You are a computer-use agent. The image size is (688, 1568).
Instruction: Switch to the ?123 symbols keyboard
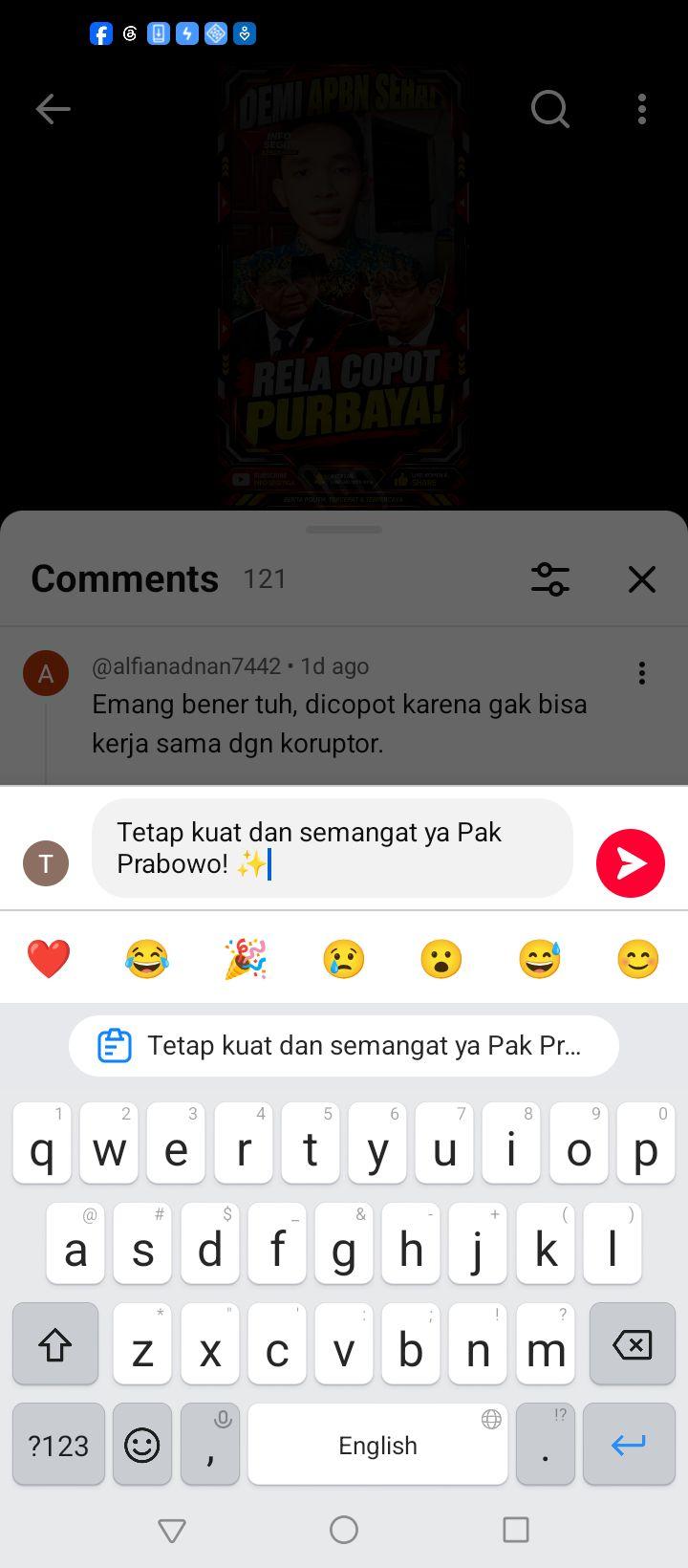click(x=58, y=1445)
